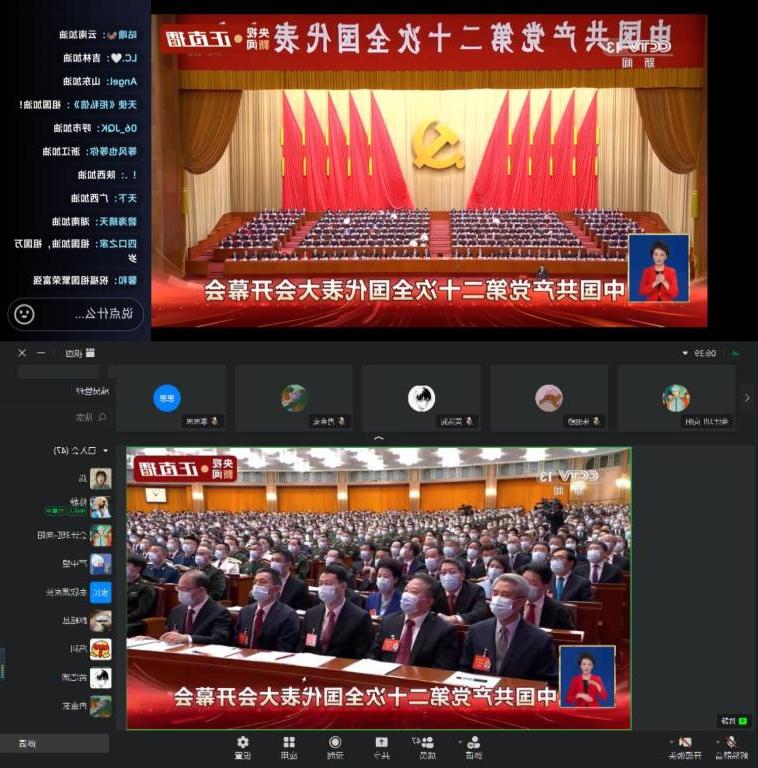Start Recording (录制) the meeting
This screenshot has width=758, height=768.
(x=335, y=746)
